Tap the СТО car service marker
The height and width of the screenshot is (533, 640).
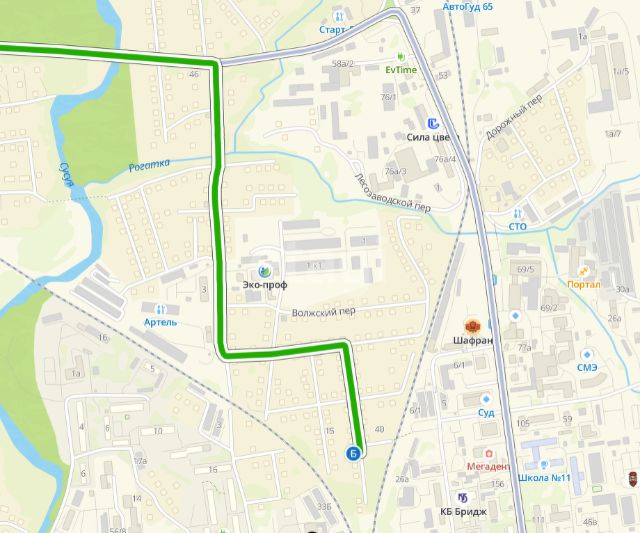517,214
